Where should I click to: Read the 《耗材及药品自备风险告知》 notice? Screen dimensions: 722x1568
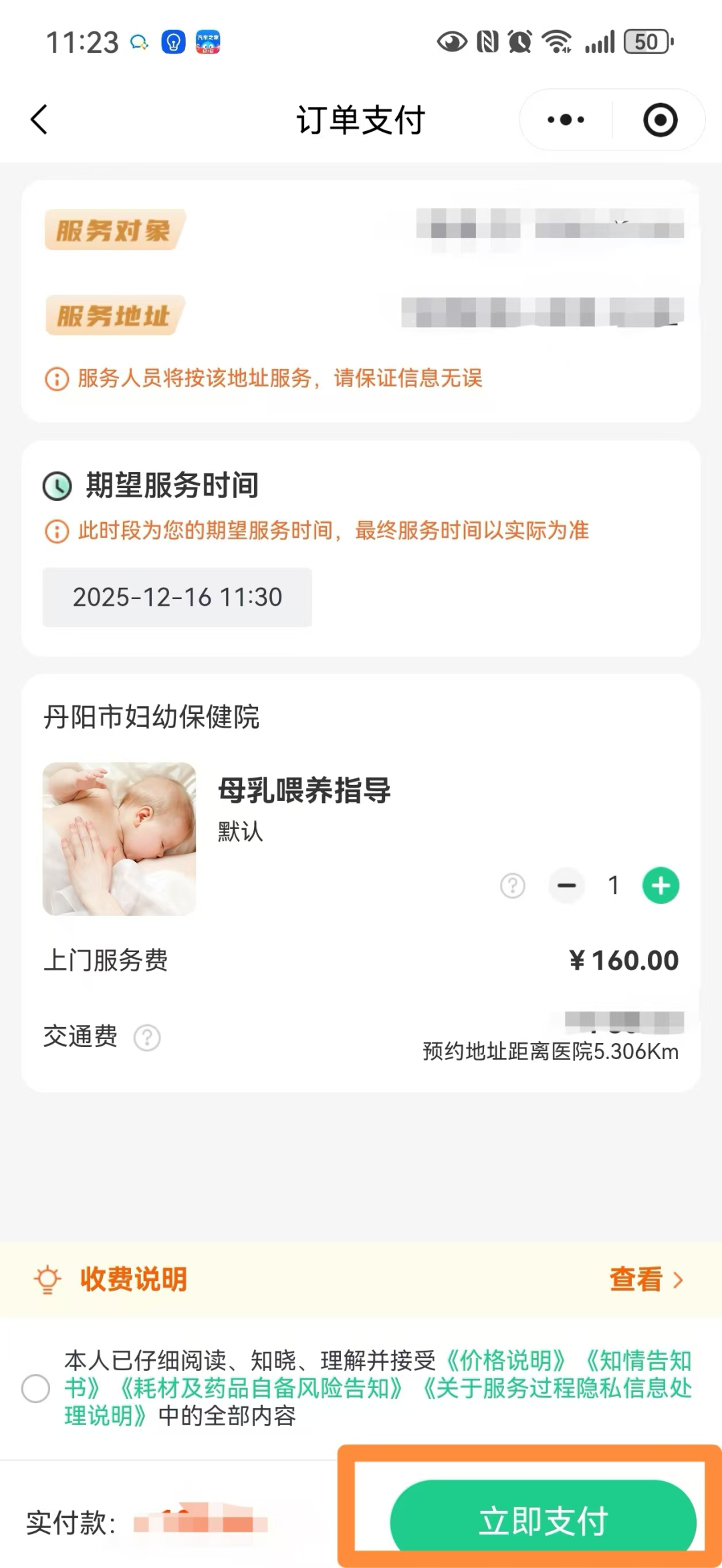[x=261, y=1389]
